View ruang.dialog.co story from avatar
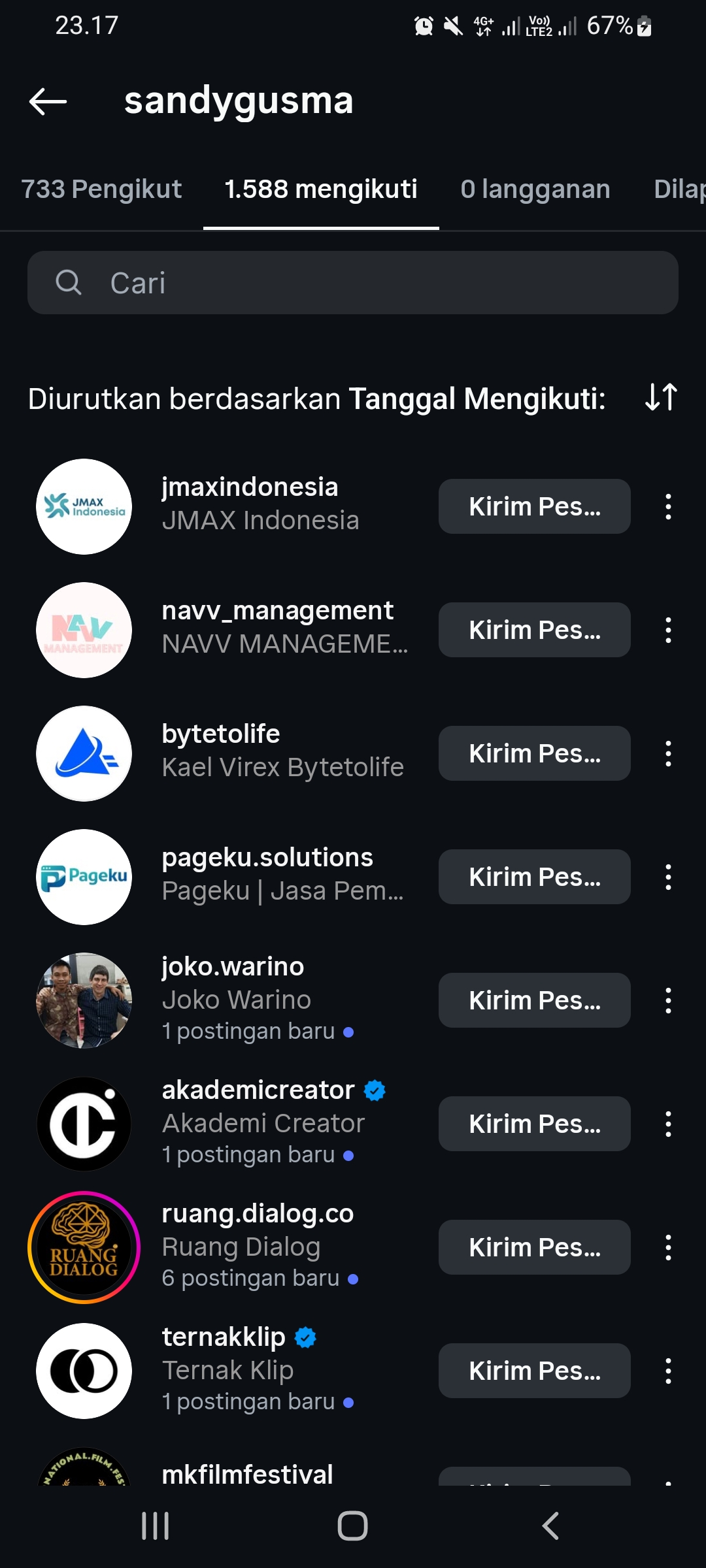706x1568 pixels. (x=84, y=1247)
